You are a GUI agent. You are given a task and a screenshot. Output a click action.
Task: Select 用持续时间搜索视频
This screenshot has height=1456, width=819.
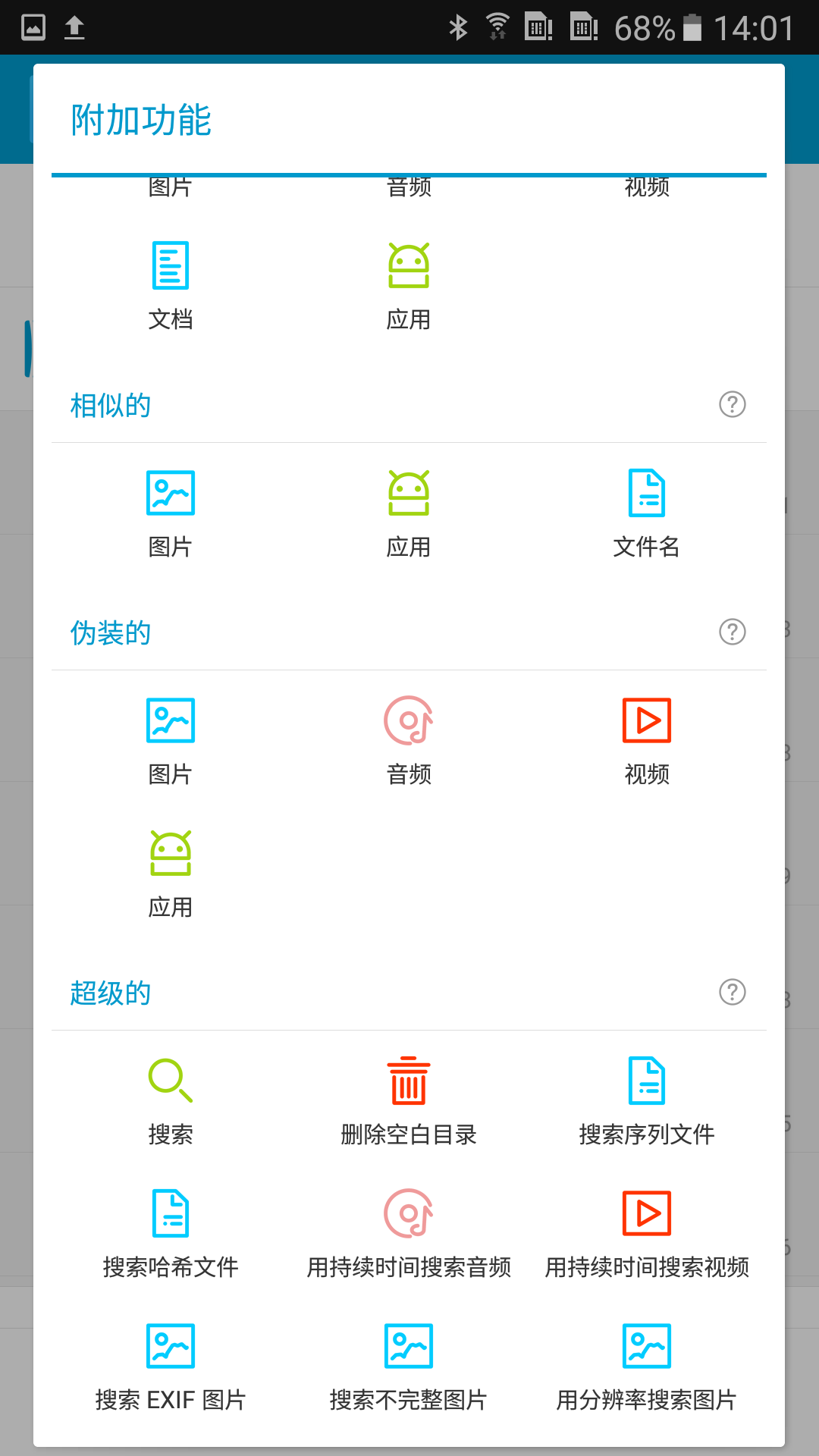(x=647, y=1232)
